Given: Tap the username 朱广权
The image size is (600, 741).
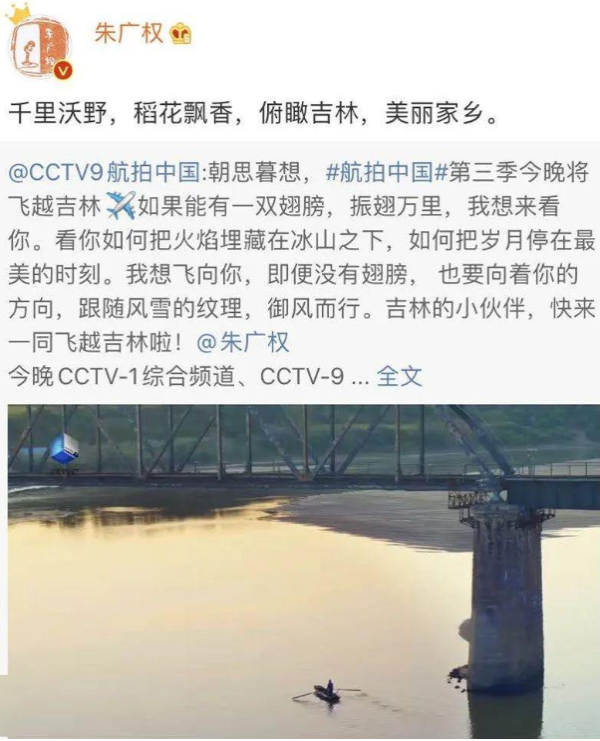Looking at the screenshot, I should click(128, 33).
